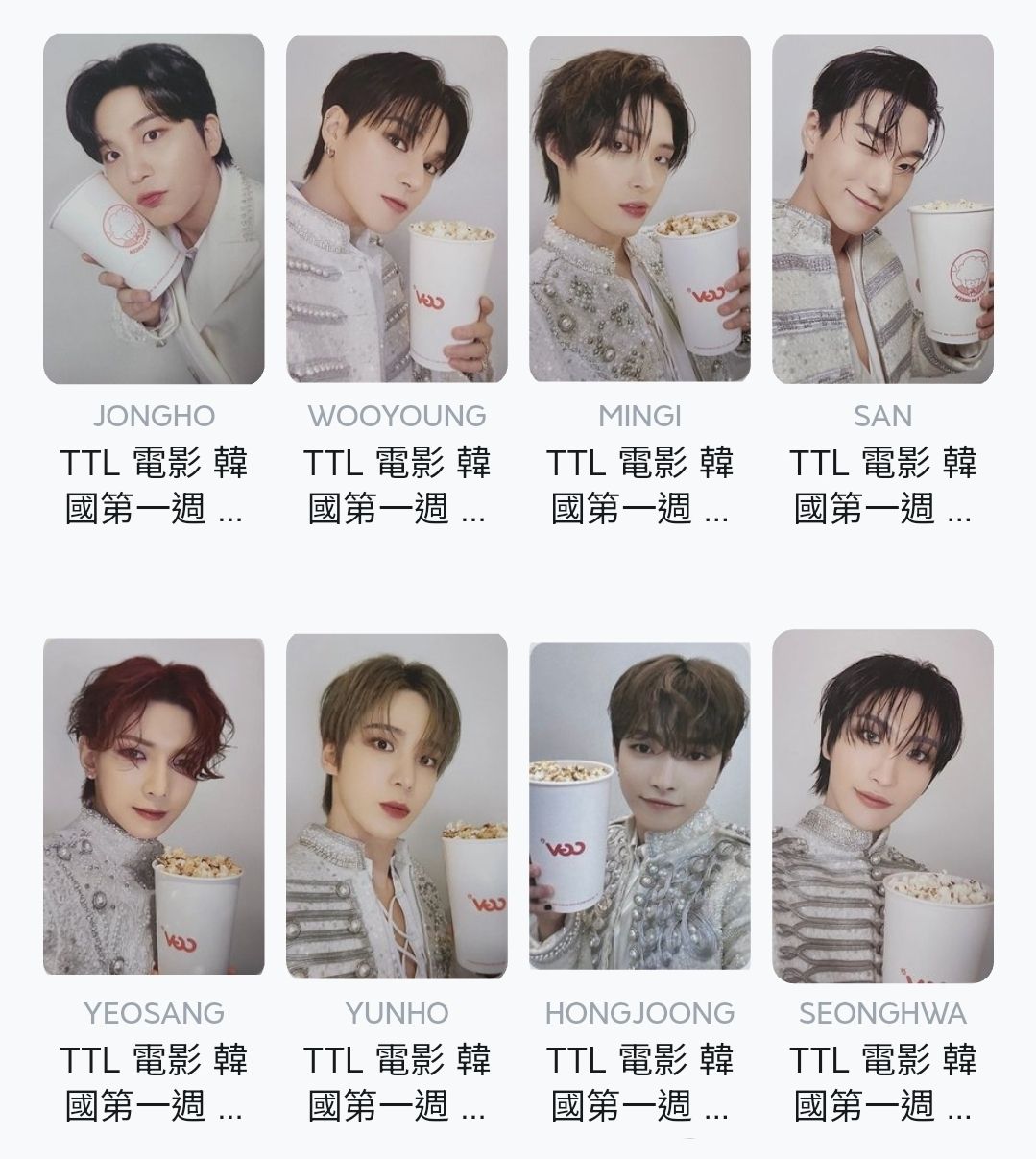View the SEONGHWA photocard
This screenshot has width=1036, height=1159.
[882, 807]
